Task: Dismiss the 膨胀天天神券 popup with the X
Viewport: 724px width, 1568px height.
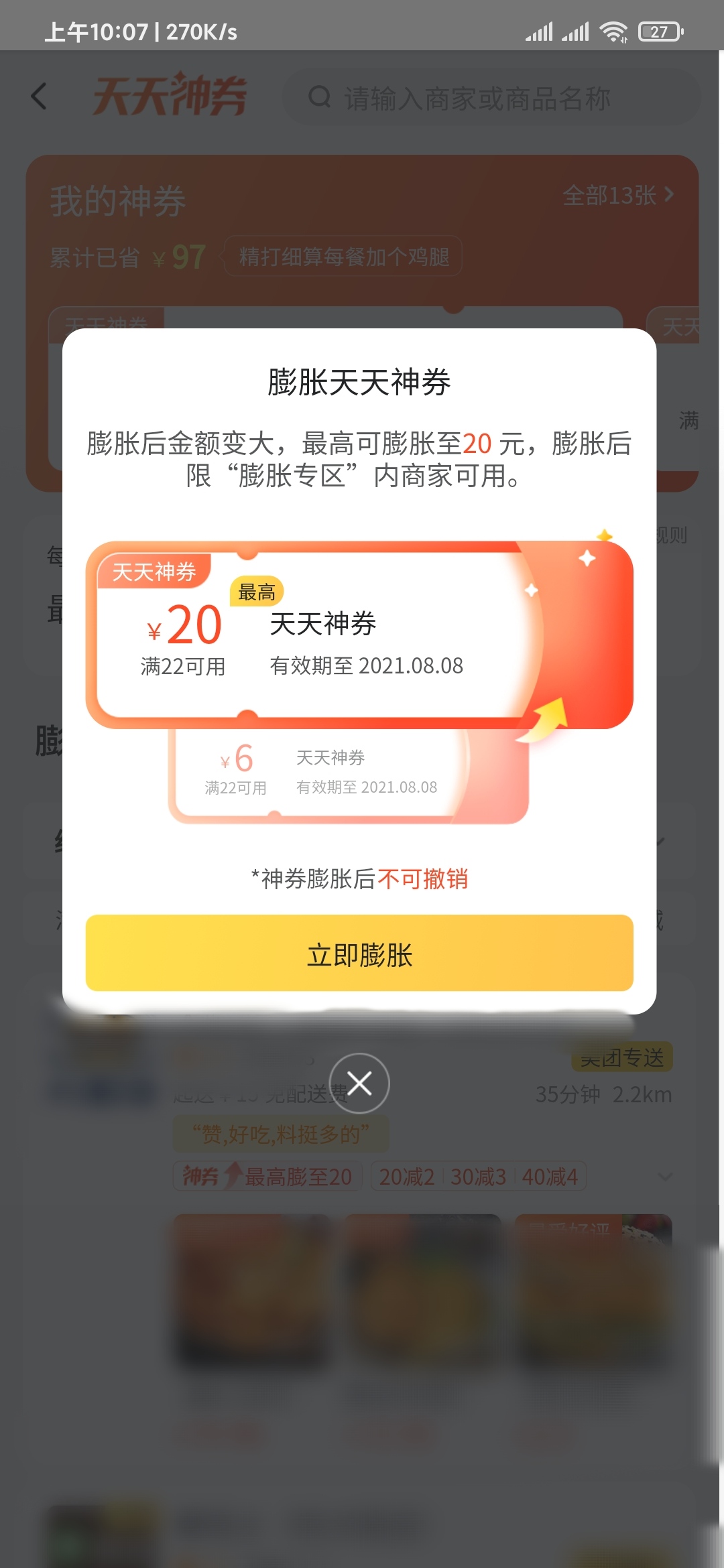Action: click(x=360, y=1084)
